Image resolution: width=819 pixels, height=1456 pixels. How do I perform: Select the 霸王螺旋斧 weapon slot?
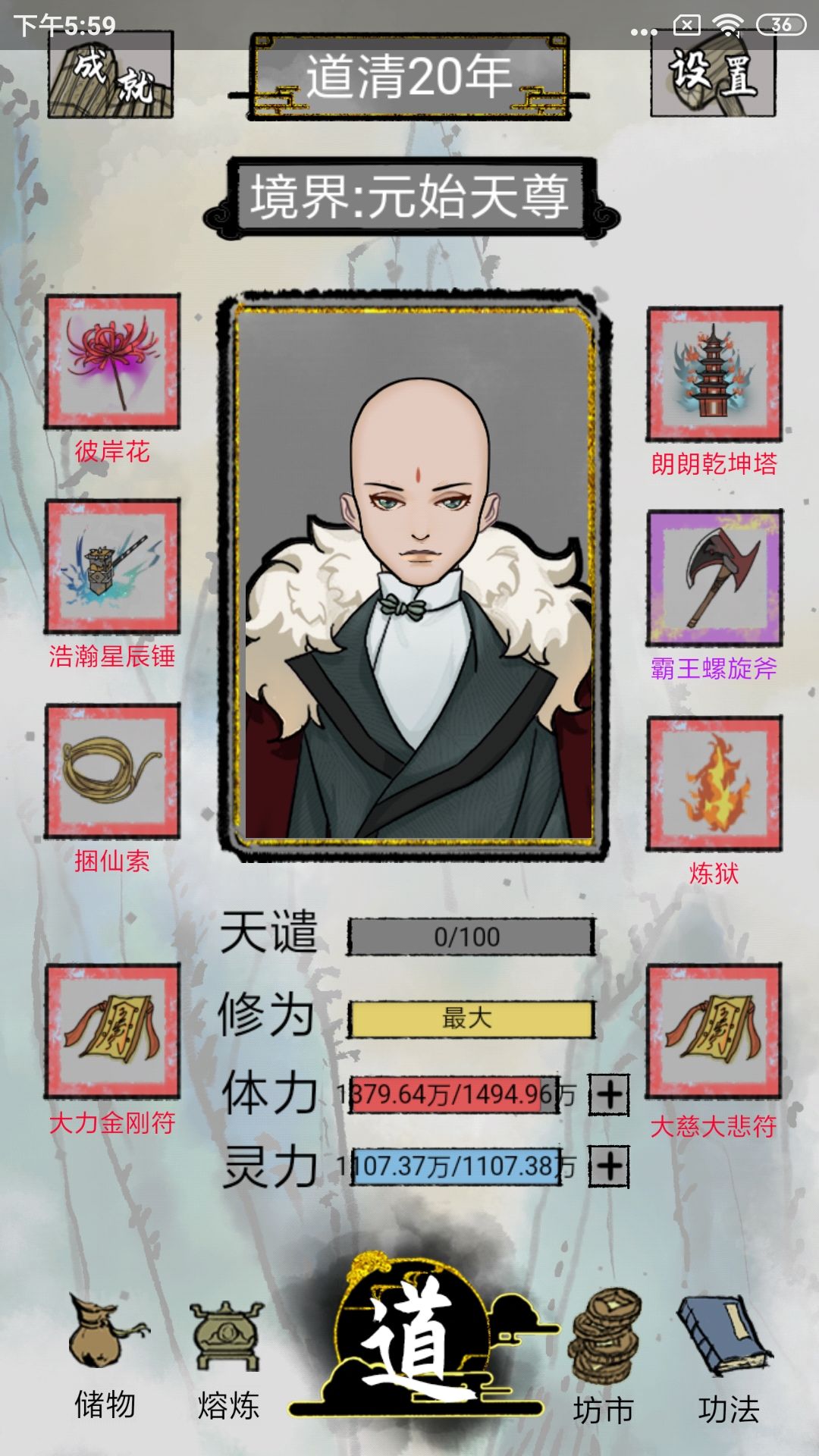714,578
